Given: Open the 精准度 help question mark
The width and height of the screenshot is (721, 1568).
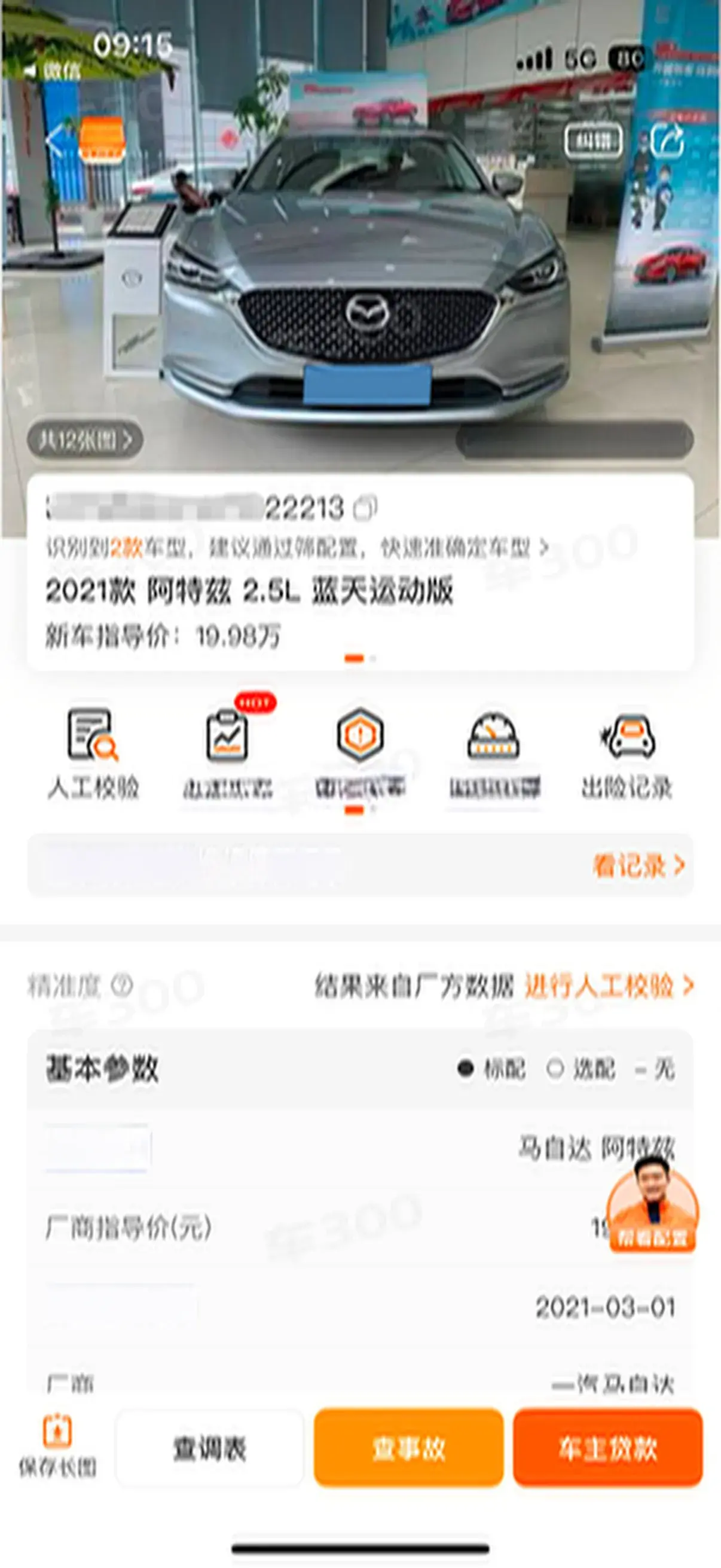Looking at the screenshot, I should point(123,986).
